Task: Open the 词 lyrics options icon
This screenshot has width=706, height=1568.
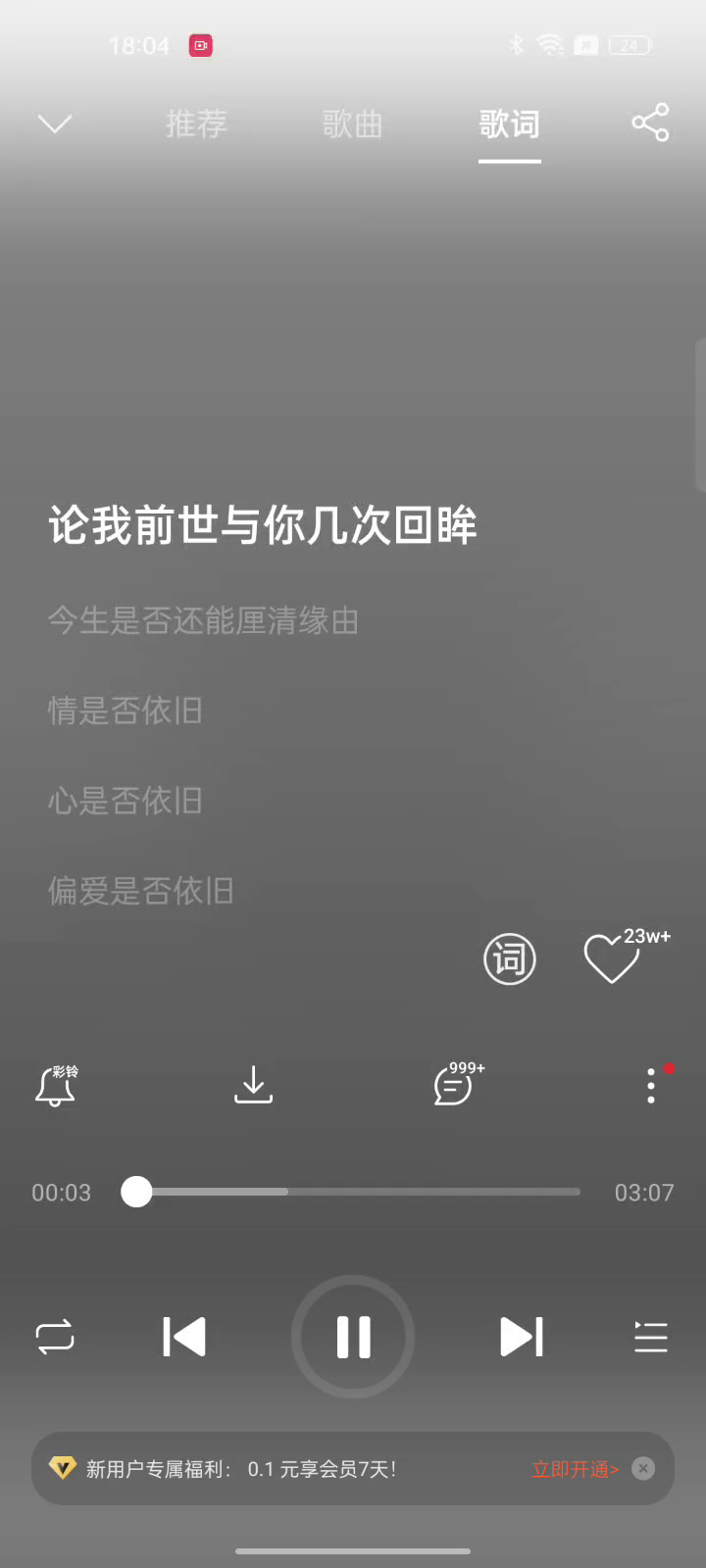Action: tap(510, 958)
